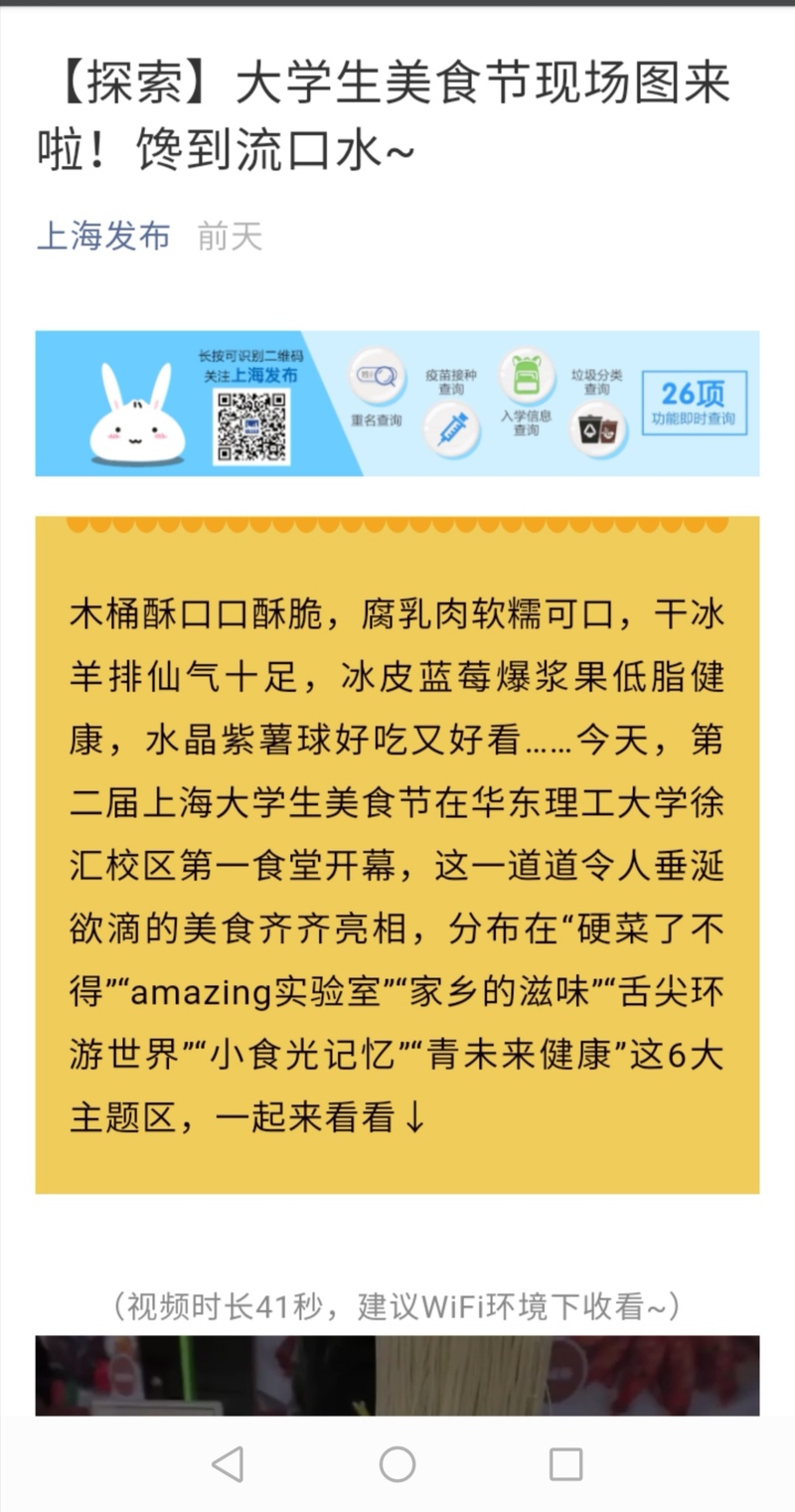Viewport: 795px width, 1512px height.
Task: Go back using the system back button
Action: click(x=228, y=1464)
